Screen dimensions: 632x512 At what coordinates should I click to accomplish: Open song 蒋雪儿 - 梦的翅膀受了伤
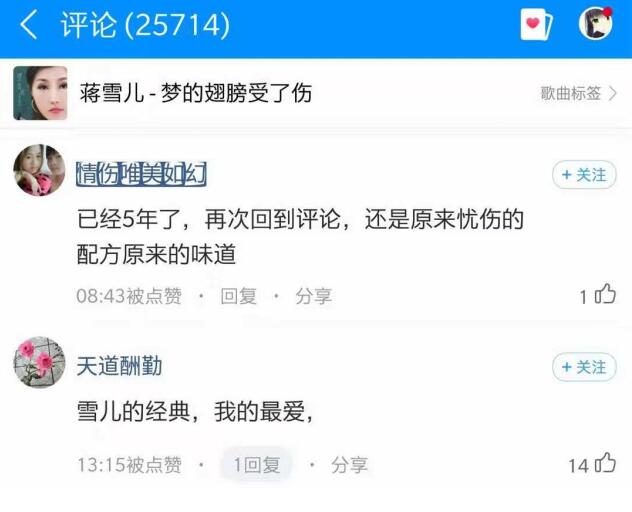[195, 93]
